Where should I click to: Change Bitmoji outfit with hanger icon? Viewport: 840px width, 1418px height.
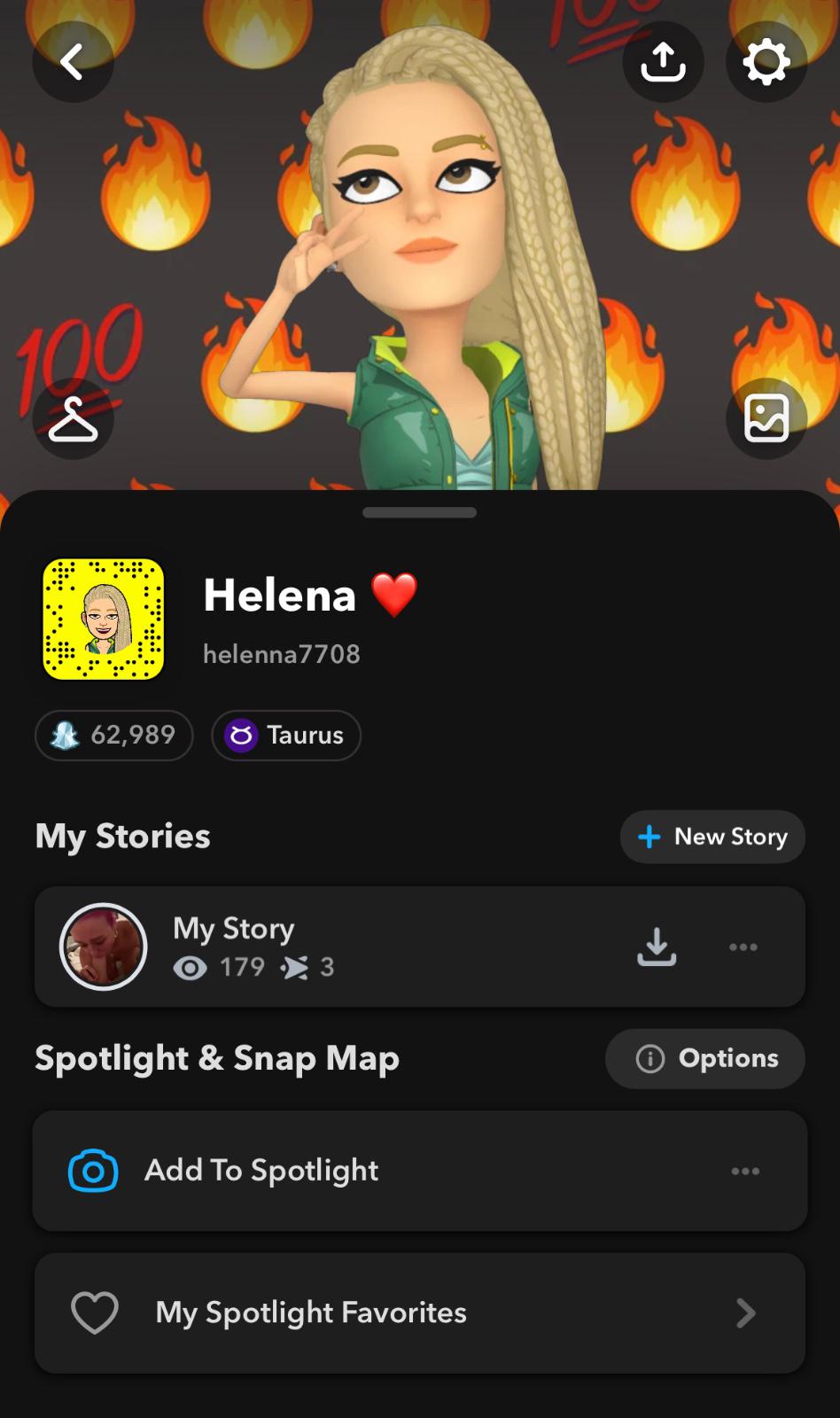73,418
